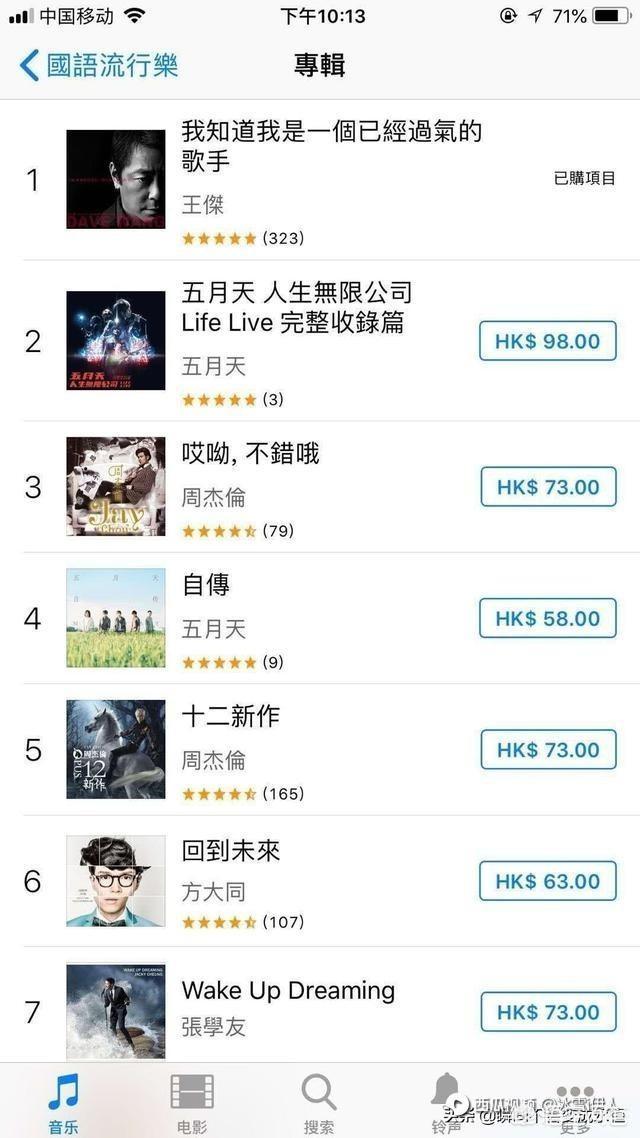Switch to the 音乐 tab
The image size is (640, 1138).
tap(63, 1101)
